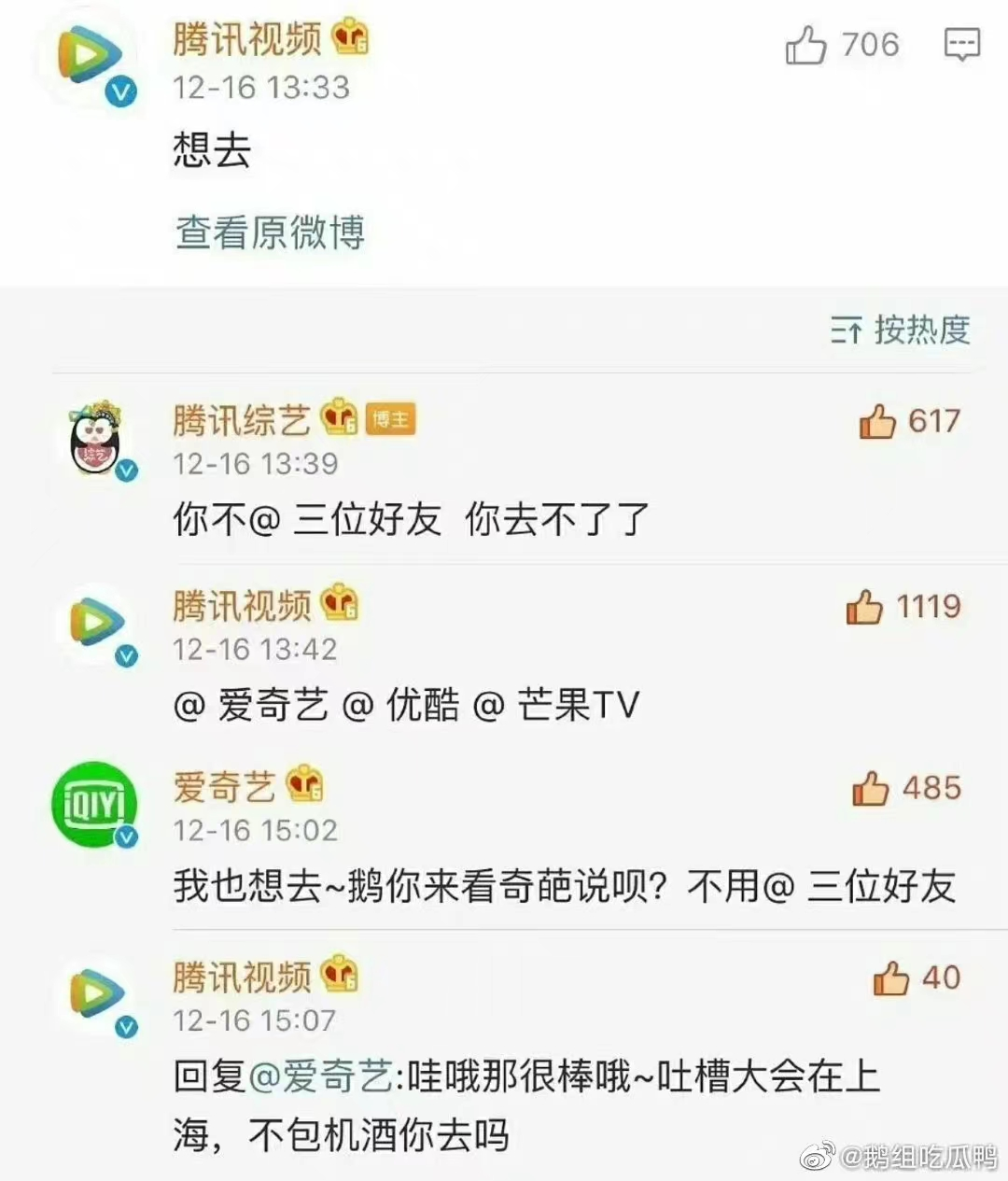Like 腾讯综艺's comment with 617 likes

coord(877,422)
